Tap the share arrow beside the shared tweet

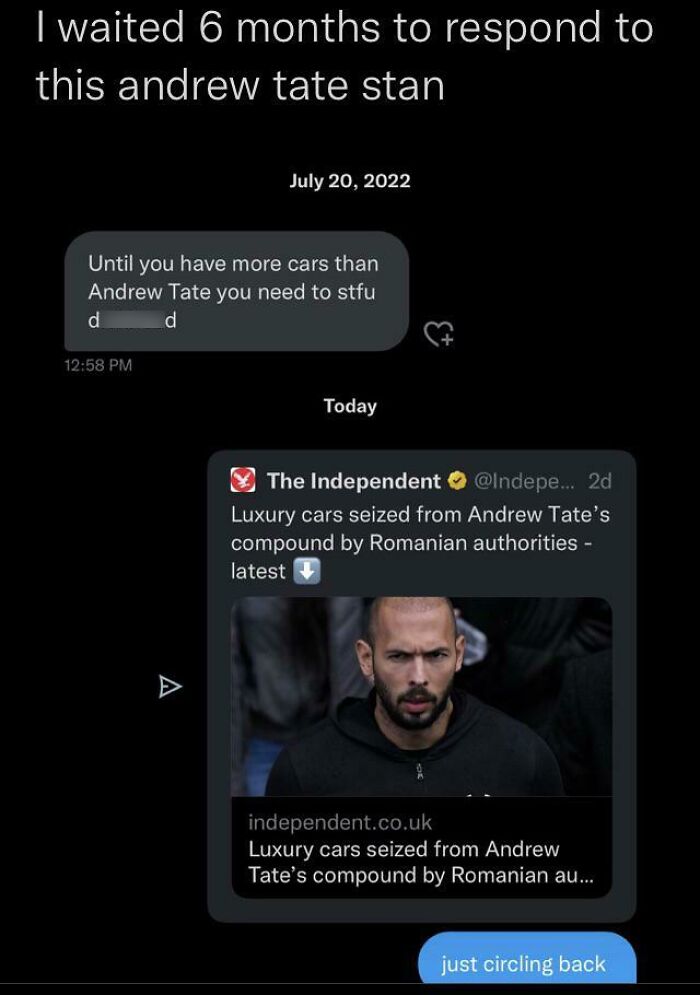pyautogui.click(x=169, y=686)
